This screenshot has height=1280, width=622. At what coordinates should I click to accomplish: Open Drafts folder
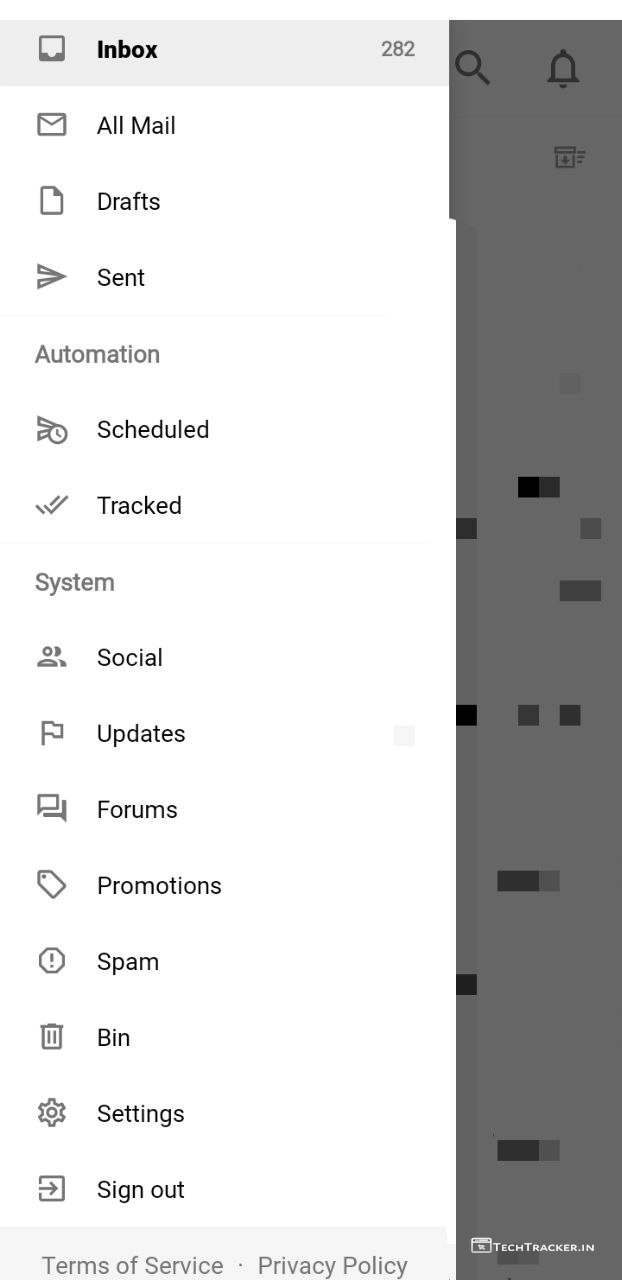tap(128, 202)
